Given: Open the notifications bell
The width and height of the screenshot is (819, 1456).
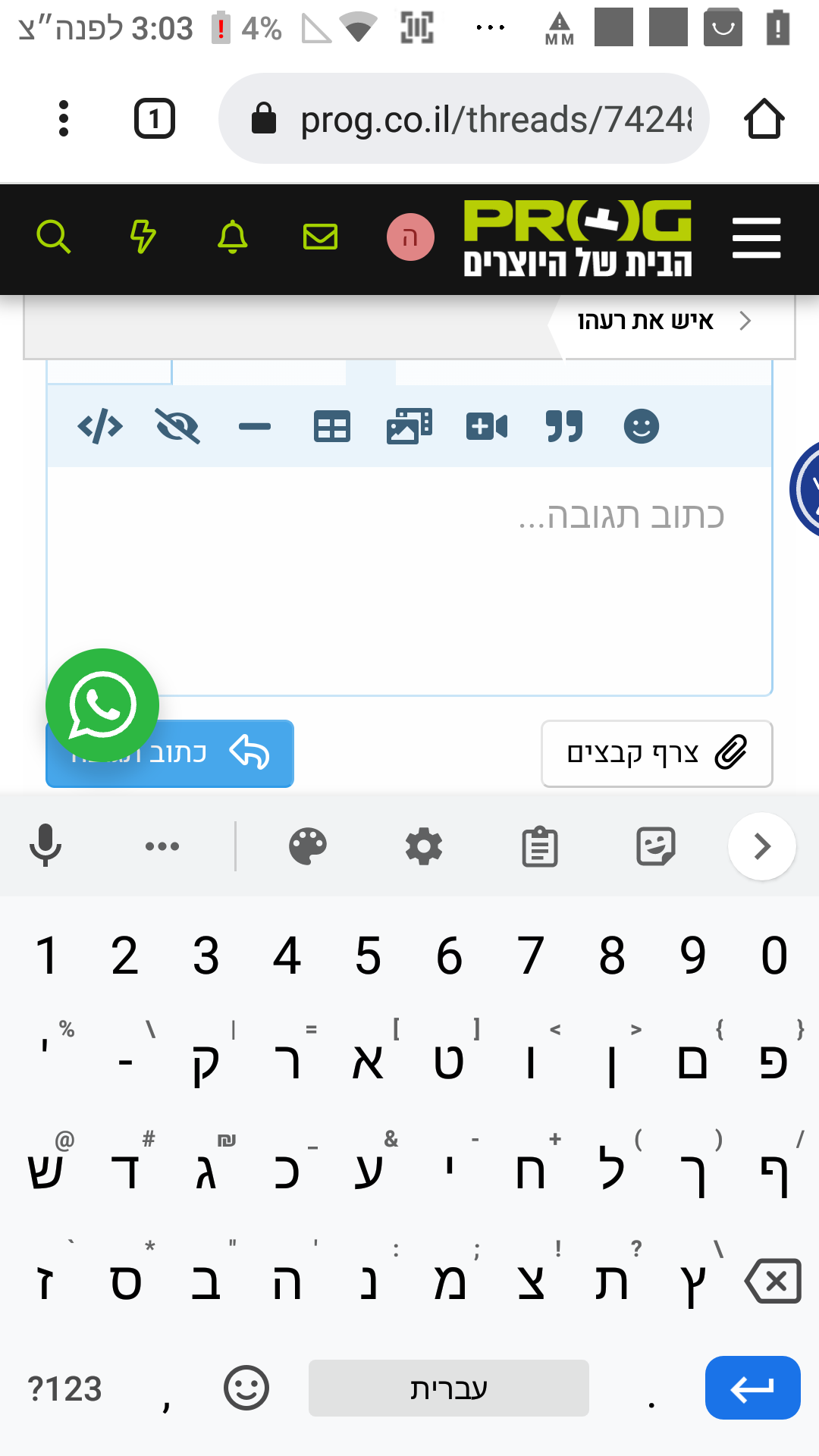Looking at the screenshot, I should tap(232, 237).
